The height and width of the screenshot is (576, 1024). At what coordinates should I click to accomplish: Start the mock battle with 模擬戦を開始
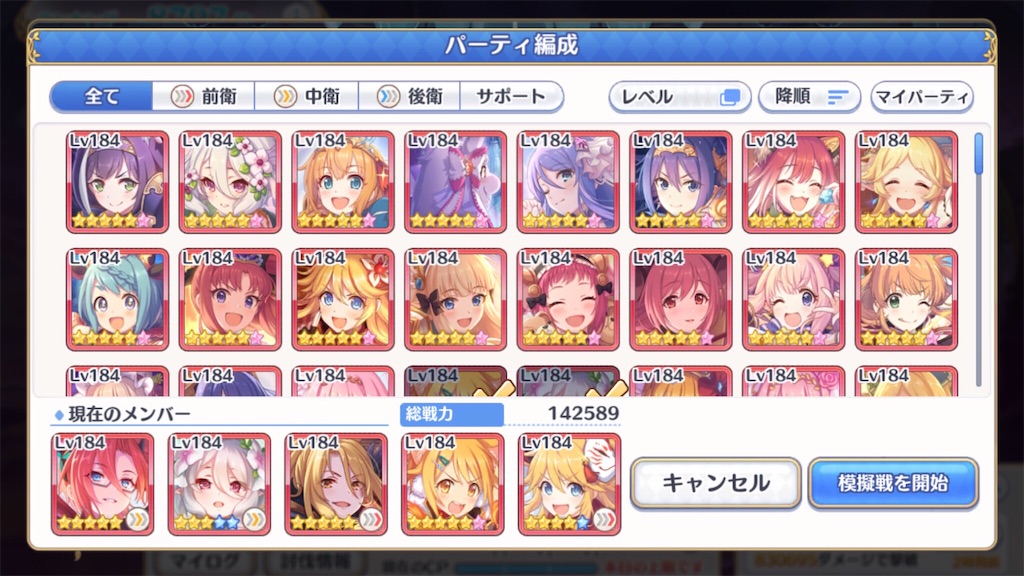click(893, 483)
